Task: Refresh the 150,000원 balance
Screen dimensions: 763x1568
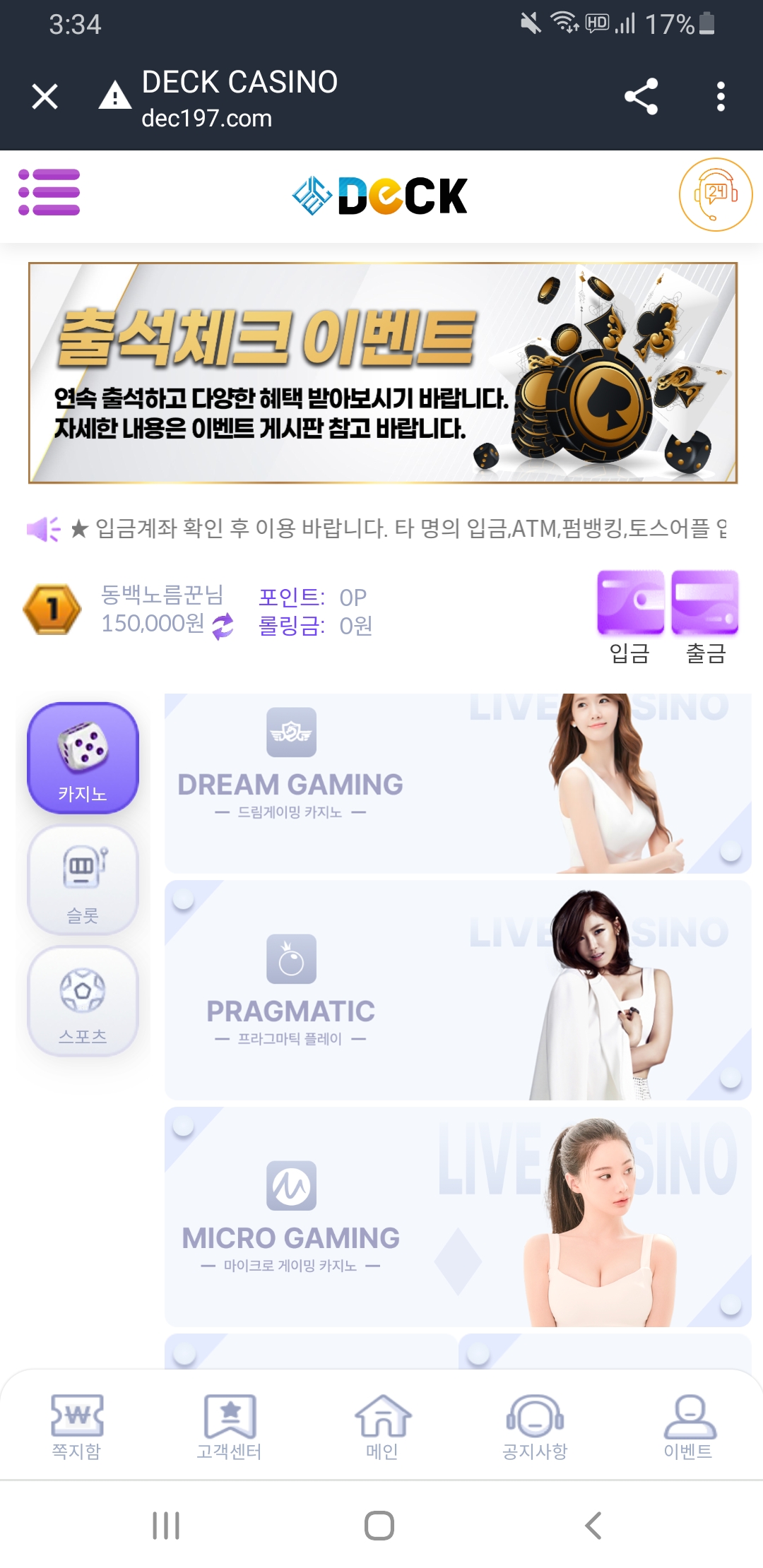Action: [x=223, y=626]
